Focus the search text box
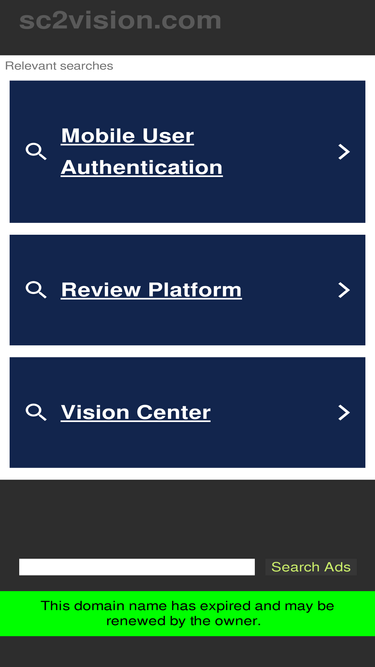This screenshot has height=667, width=375. pyautogui.click(x=137, y=567)
